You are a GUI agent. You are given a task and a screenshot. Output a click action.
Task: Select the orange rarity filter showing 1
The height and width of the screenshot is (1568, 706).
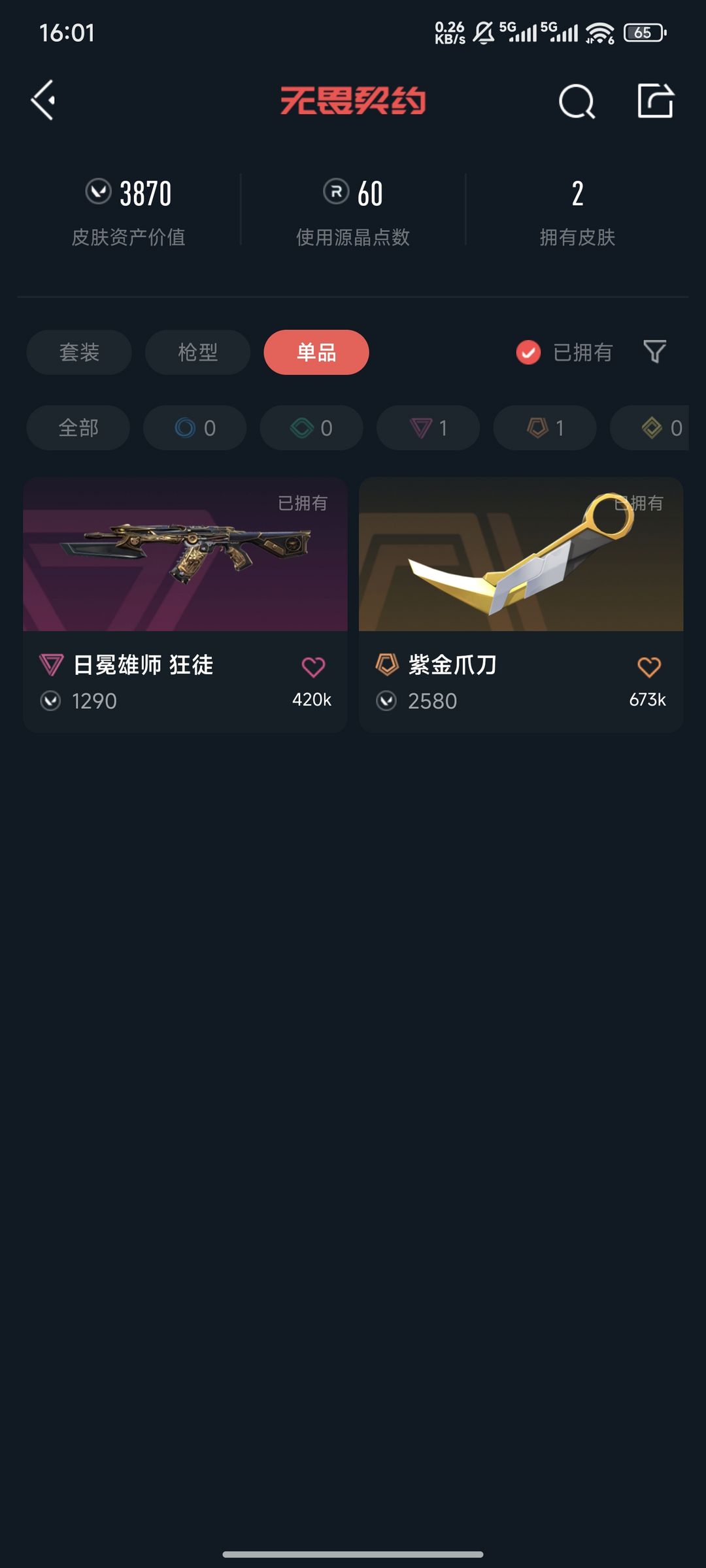click(544, 428)
